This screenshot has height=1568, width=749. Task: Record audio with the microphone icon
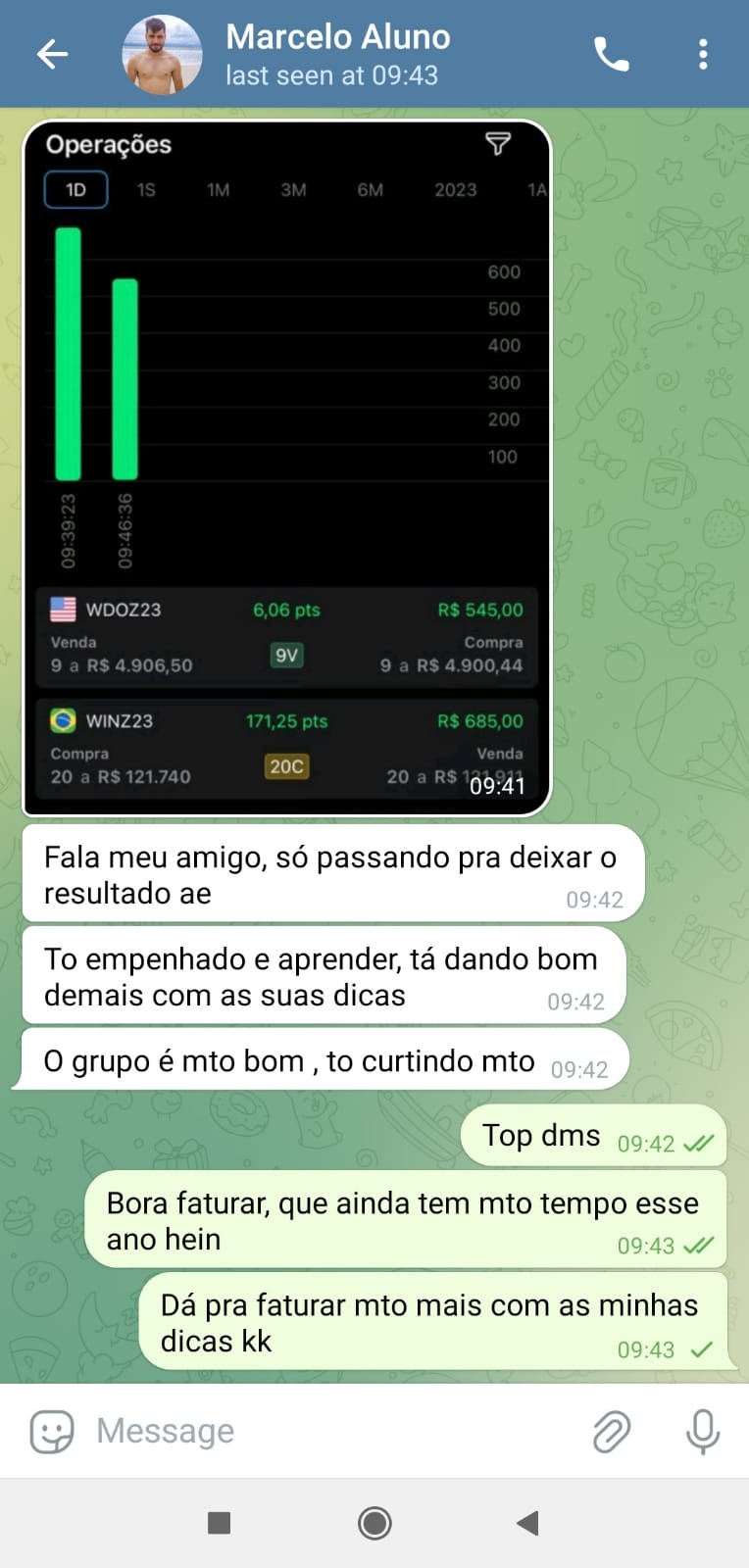pyautogui.click(x=702, y=1431)
